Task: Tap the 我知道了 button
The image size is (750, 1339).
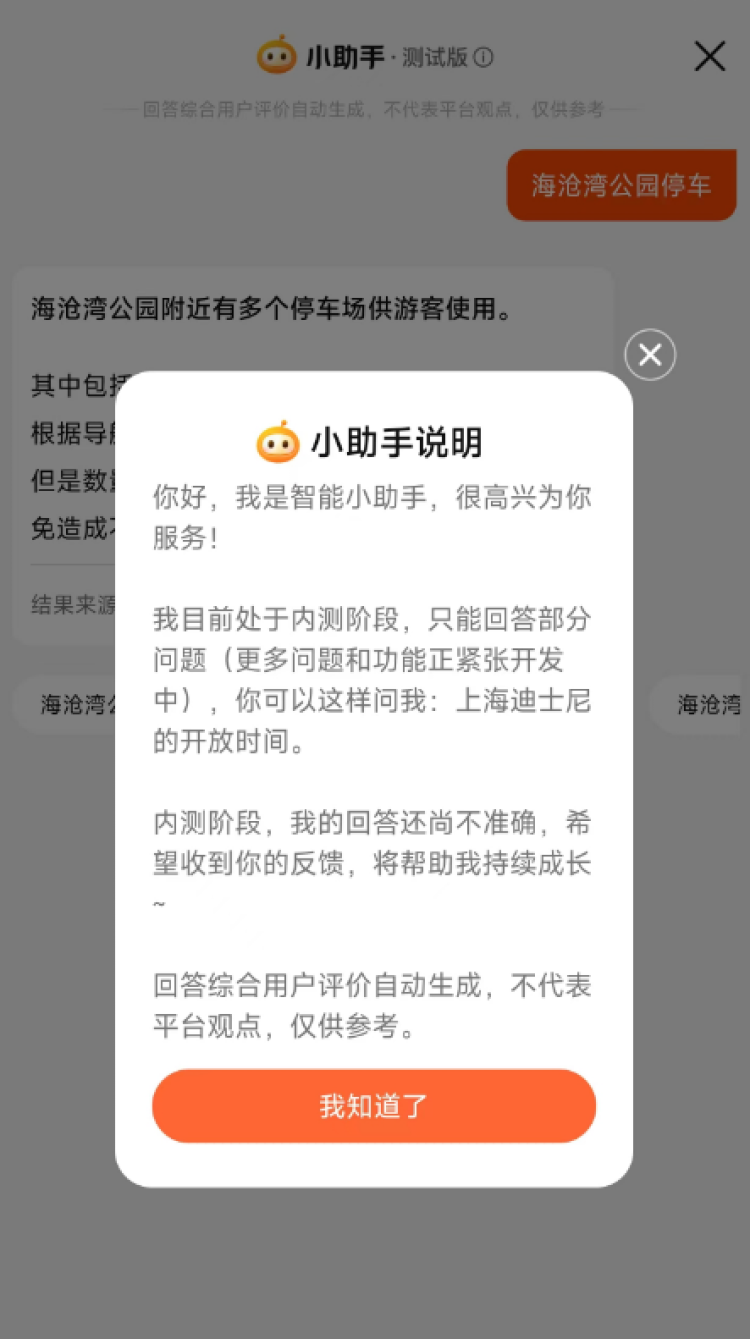Action: [374, 1106]
